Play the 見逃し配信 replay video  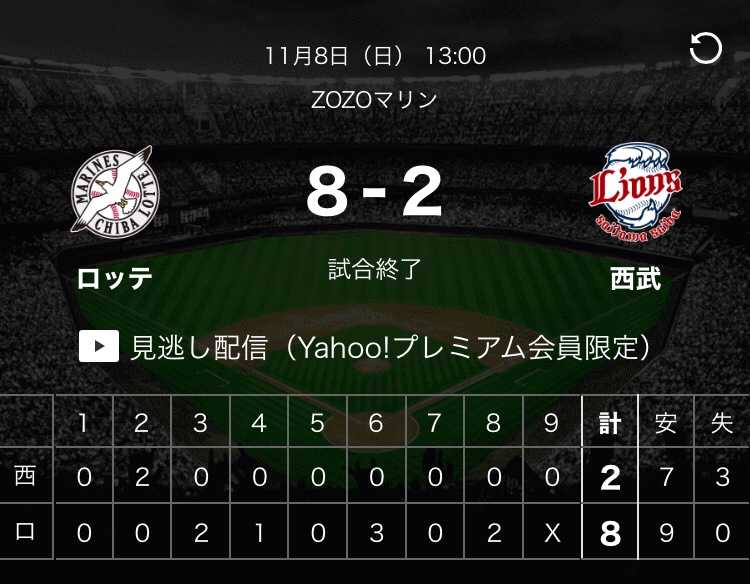coord(100,347)
